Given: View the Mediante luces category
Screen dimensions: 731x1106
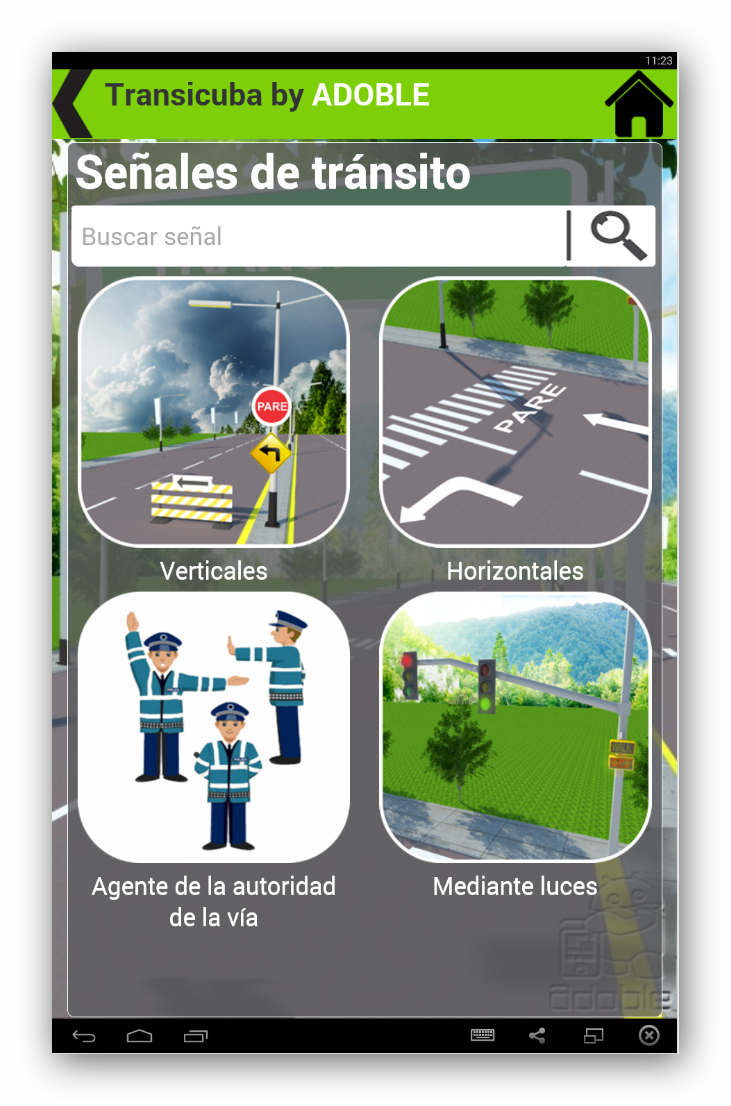Looking at the screenshot, I should coord(515,728).
